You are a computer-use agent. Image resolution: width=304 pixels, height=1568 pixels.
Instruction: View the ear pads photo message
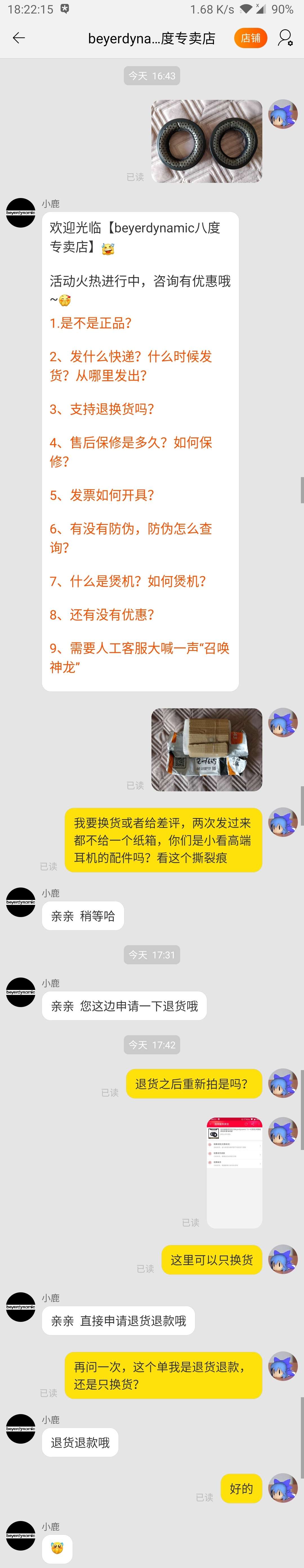pos(207,141)
